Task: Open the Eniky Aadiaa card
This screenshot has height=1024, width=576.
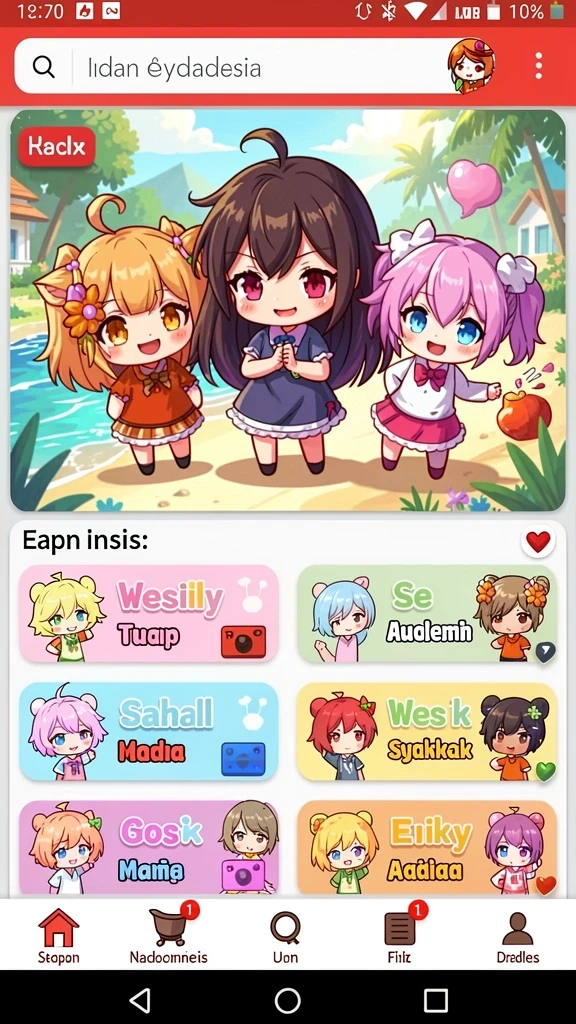Action: click(427, 848)
